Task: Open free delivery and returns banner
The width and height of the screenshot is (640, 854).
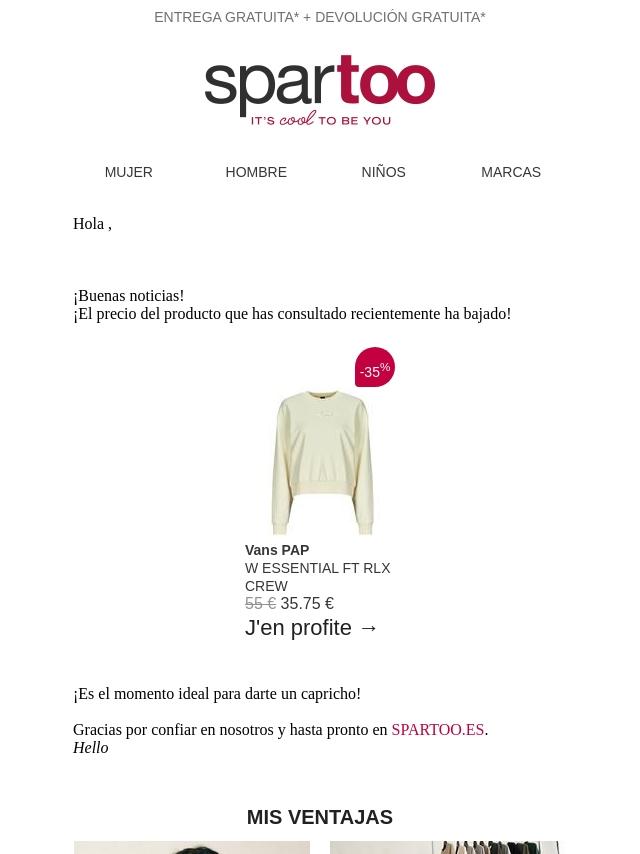Action: pyautogui.click(x=320, y=17)
